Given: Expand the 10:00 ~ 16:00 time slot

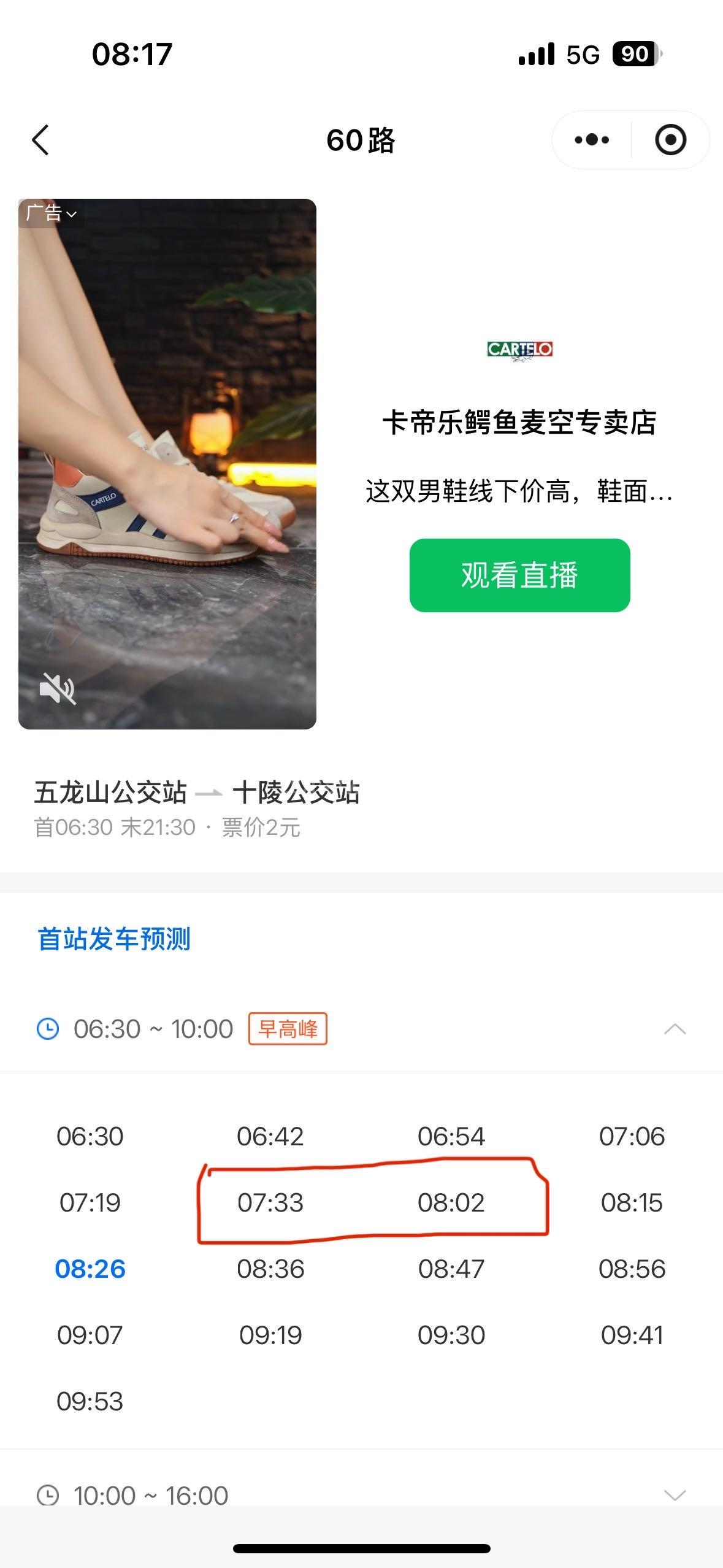Looking at the screenshot, I should click(675, 1496).
